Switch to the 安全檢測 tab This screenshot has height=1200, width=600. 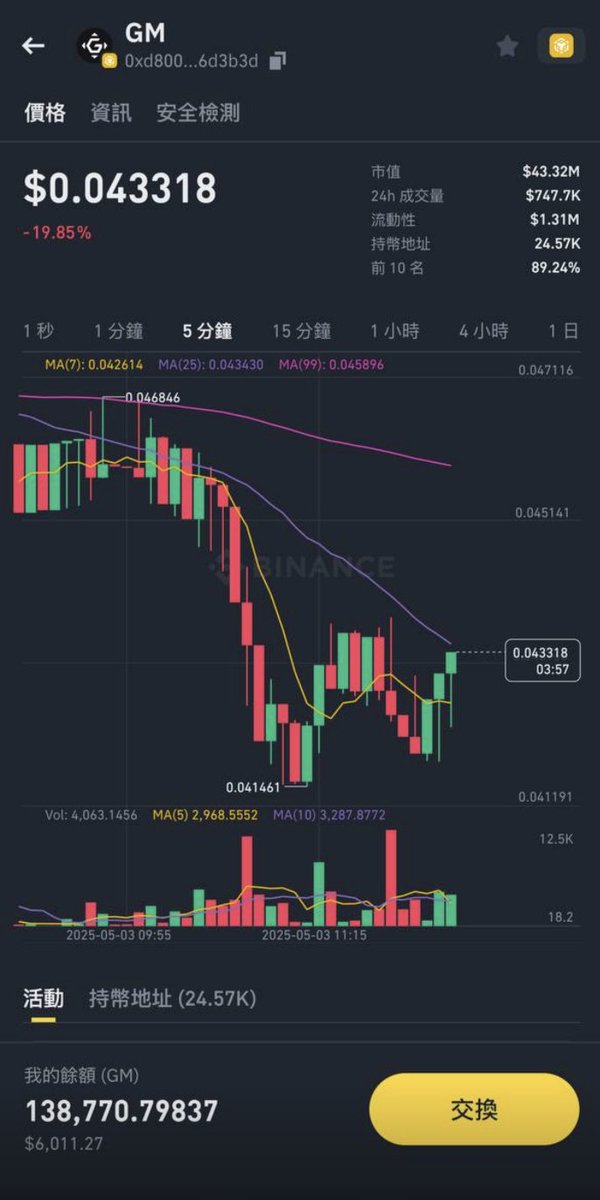pos(198,113)
